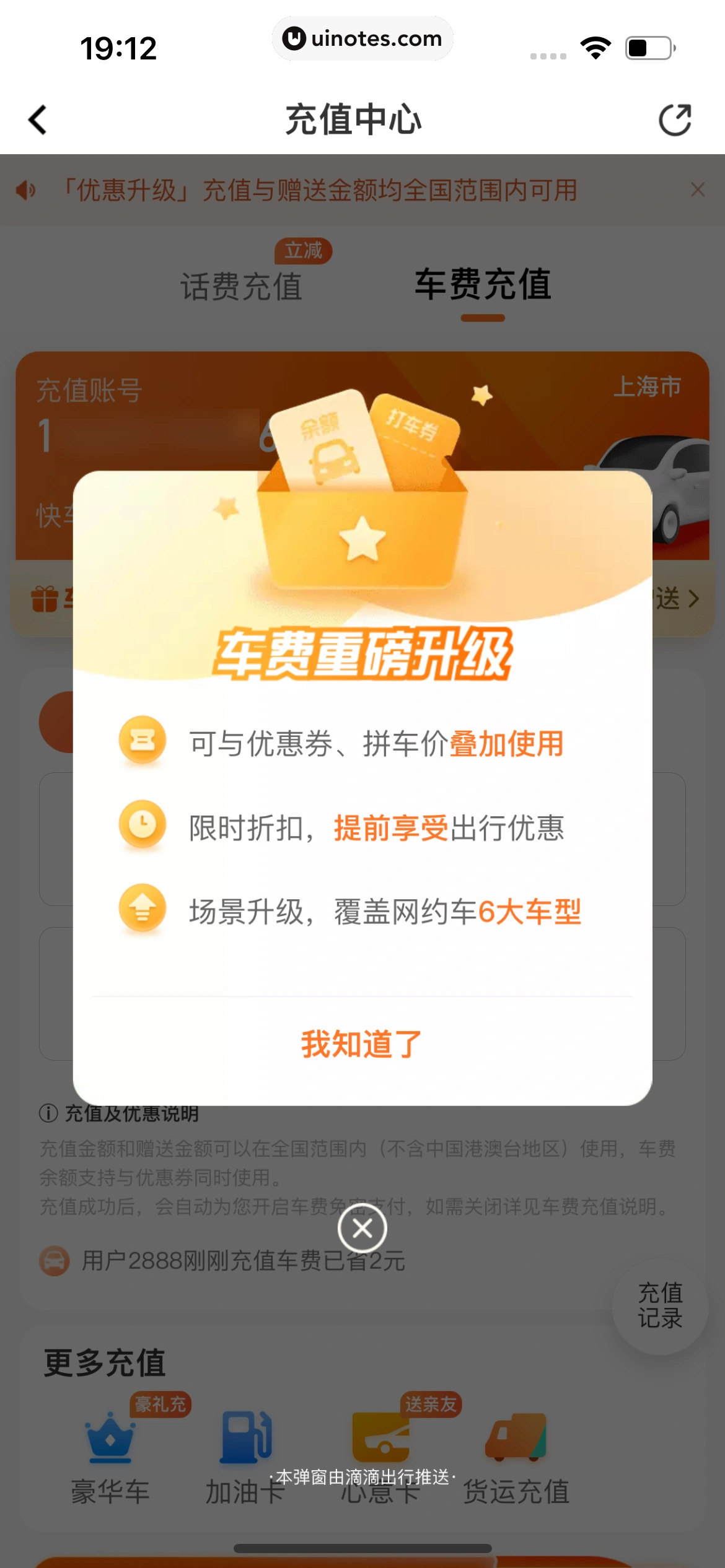
Task: Select the 车费充值 tab
Action: pos(483,285)
